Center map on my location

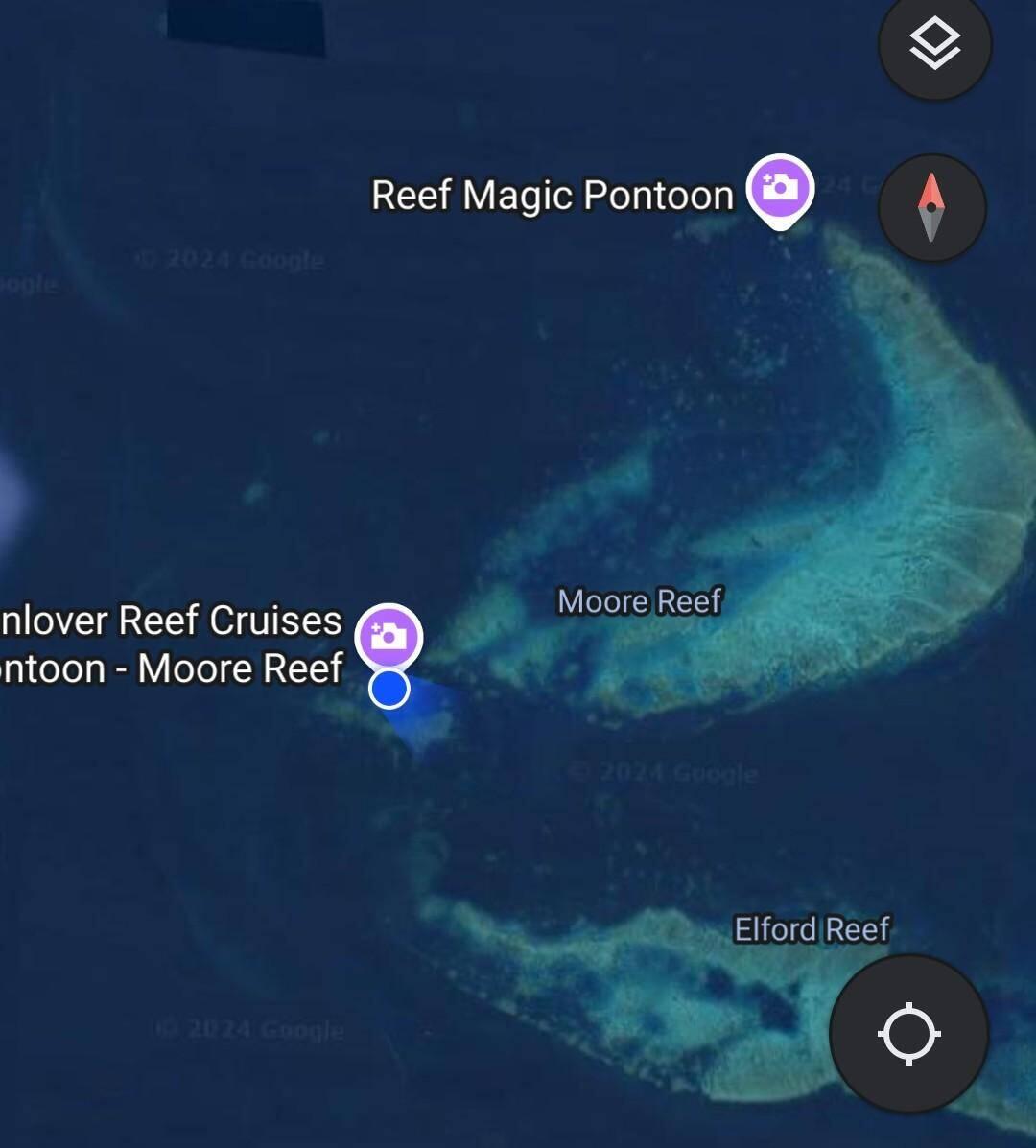908,1033
